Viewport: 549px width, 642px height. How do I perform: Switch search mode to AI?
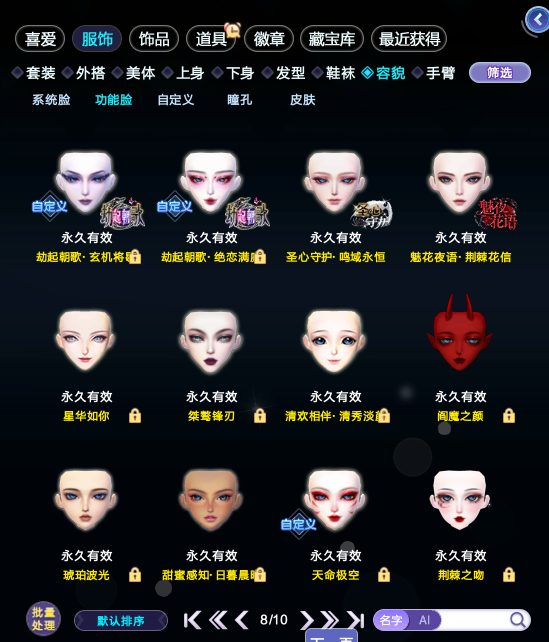pos(424,620)
